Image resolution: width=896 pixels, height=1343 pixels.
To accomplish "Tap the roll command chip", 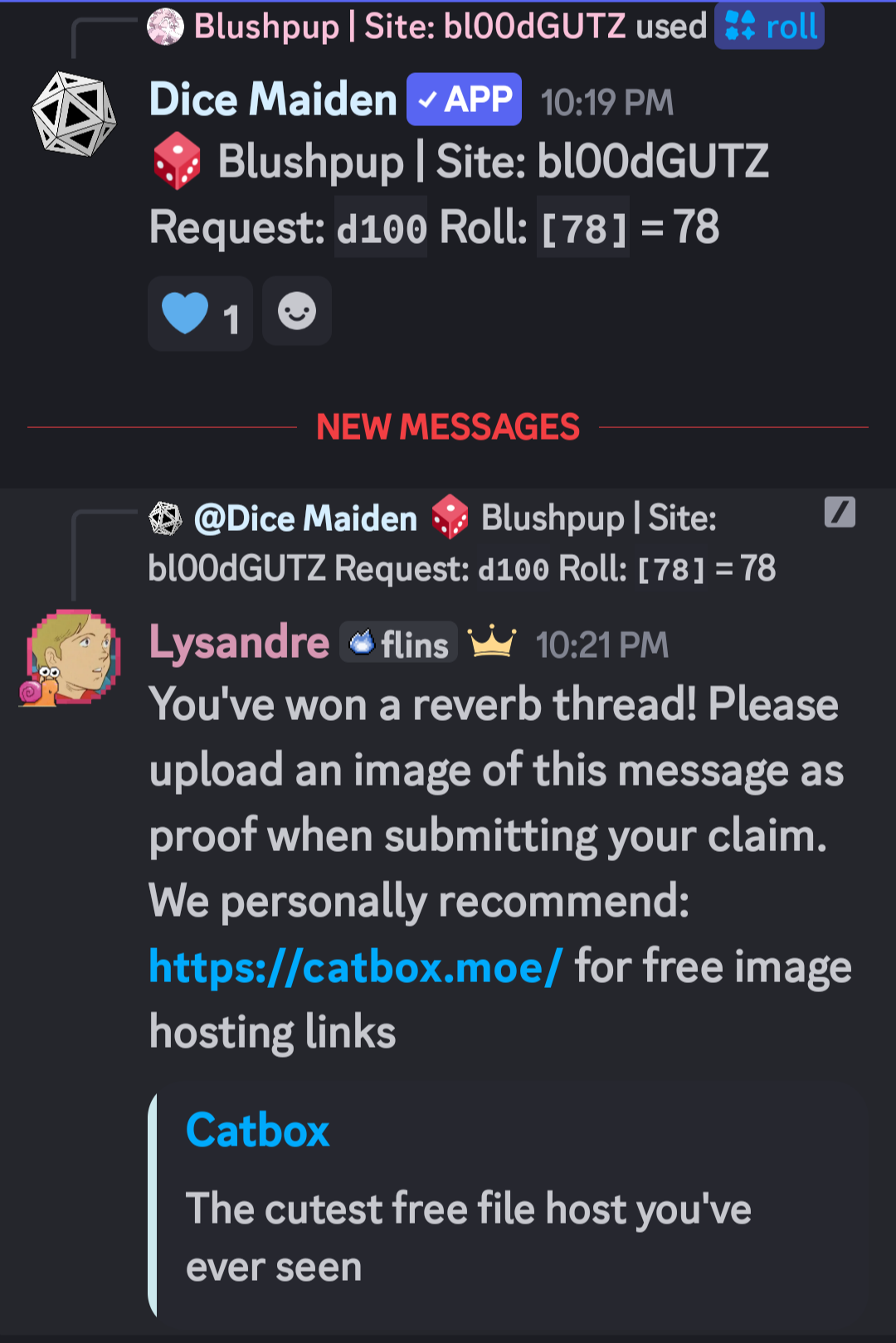I will 769,27.
